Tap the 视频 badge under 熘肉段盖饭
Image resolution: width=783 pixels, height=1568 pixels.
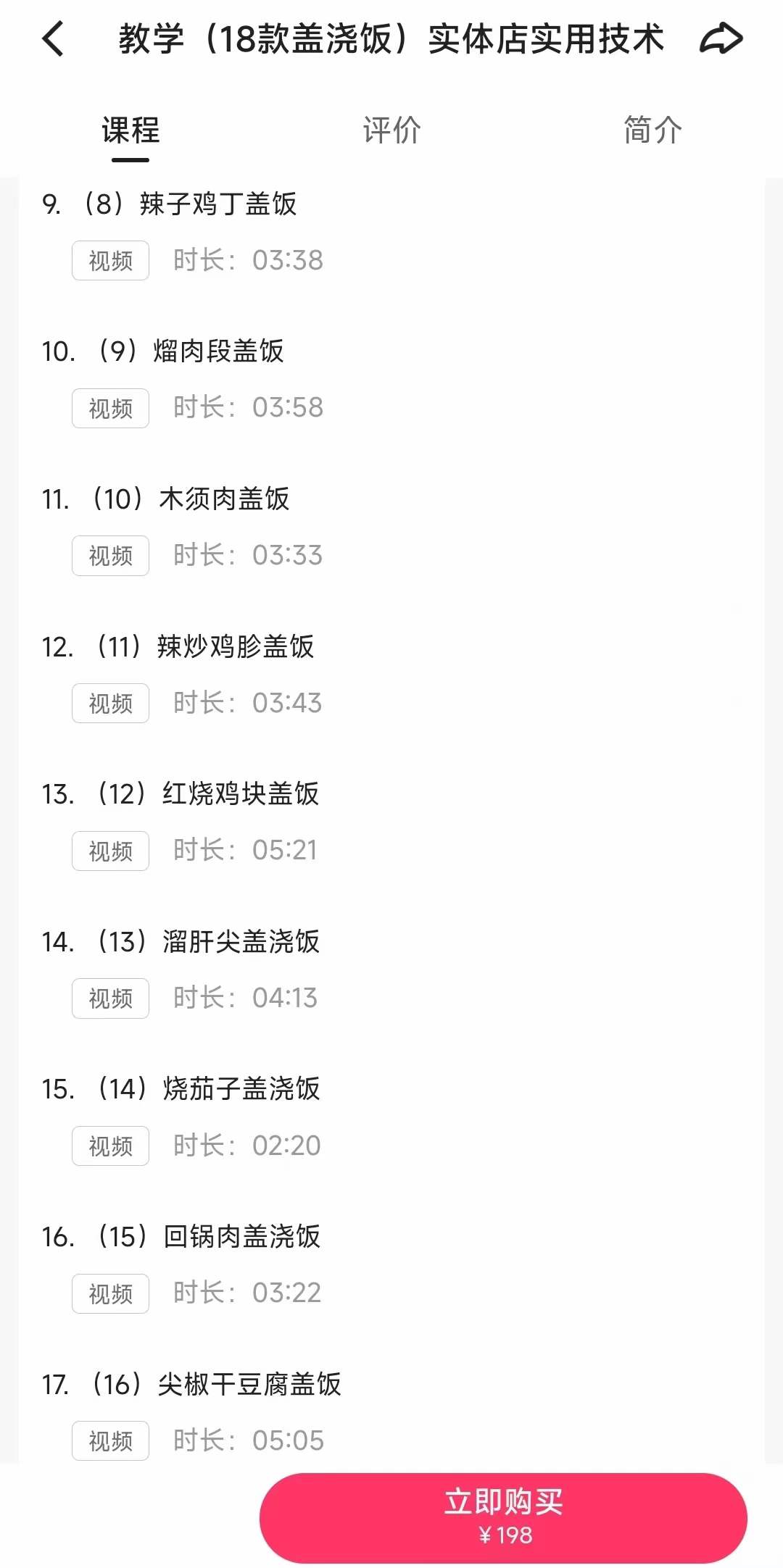tap(109, 408)
